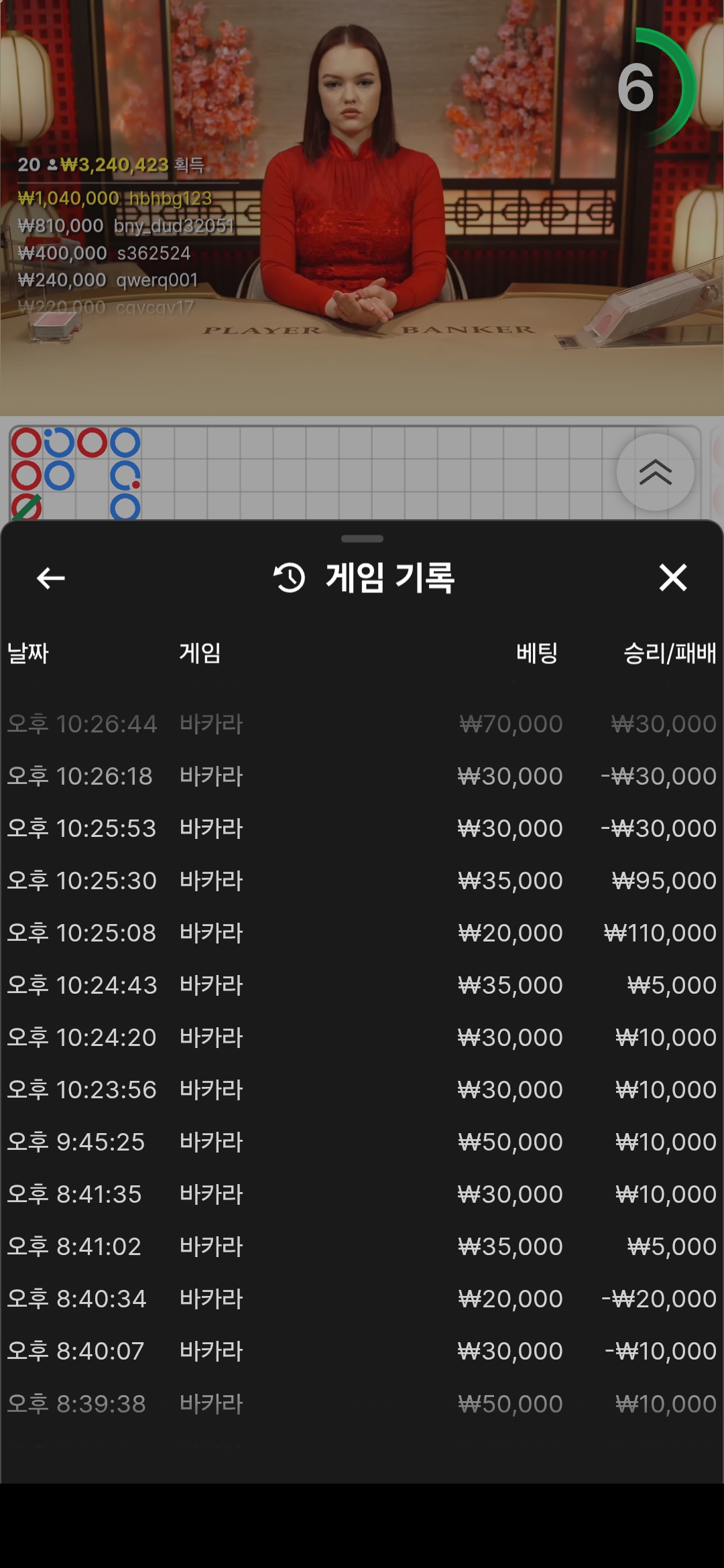Select the 오후 8:41:35 baccarat entry
724x1568 pixels.
362,1194
